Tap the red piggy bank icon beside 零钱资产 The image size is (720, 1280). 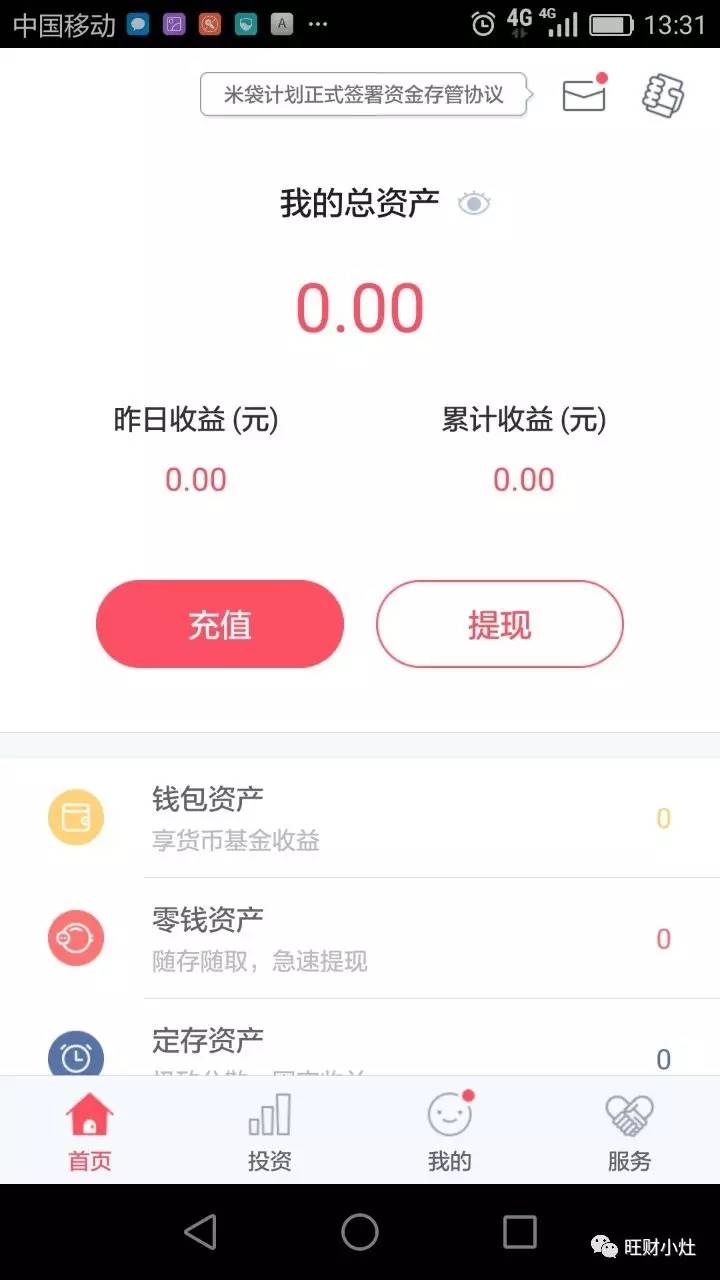click(76, 938)
